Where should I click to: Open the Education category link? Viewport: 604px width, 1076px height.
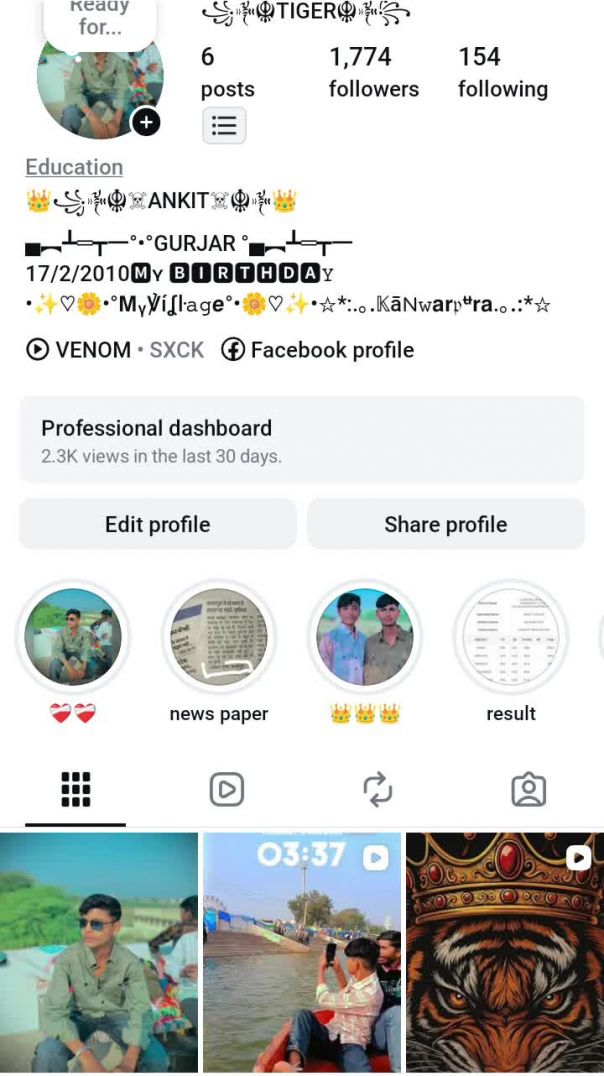(74, 167)
